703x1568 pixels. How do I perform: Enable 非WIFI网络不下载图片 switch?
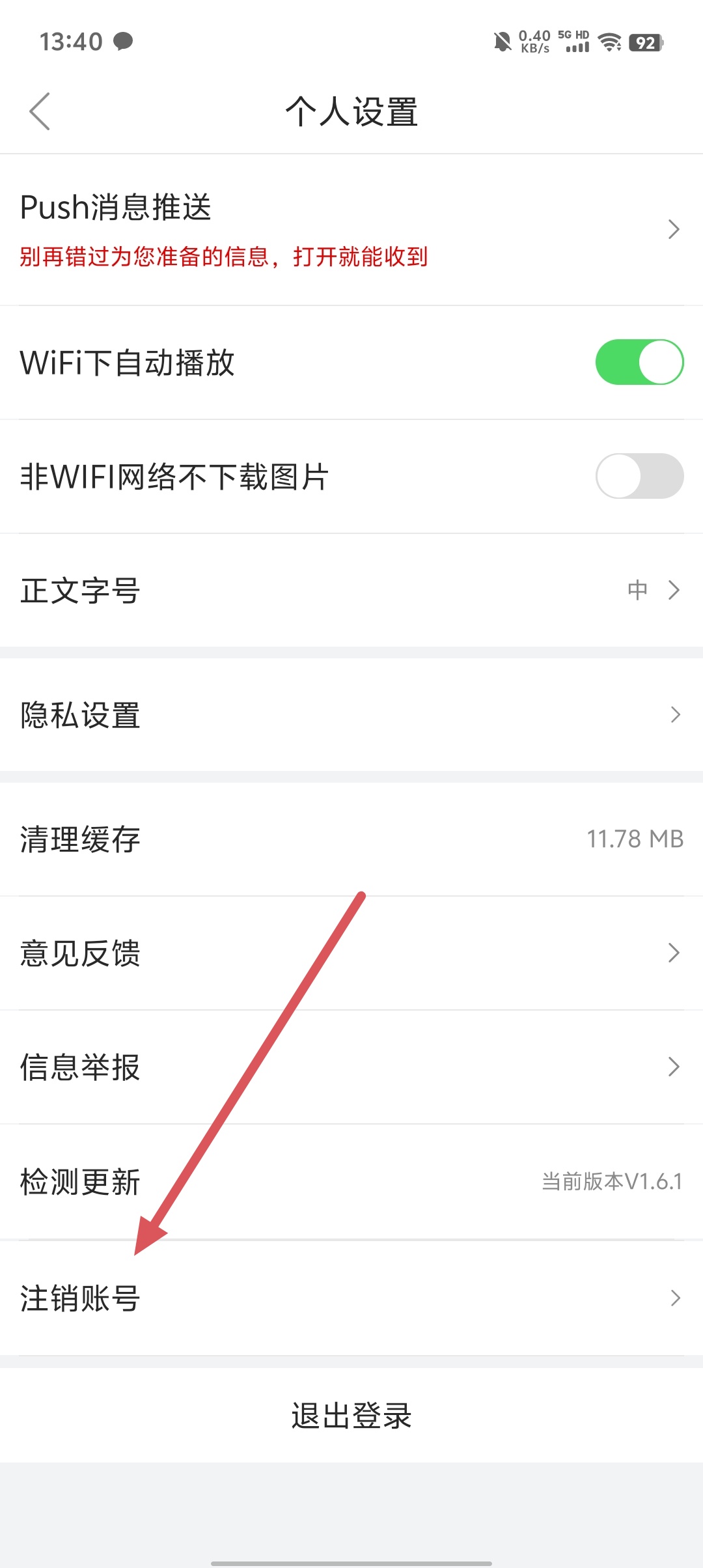point(639,476)
